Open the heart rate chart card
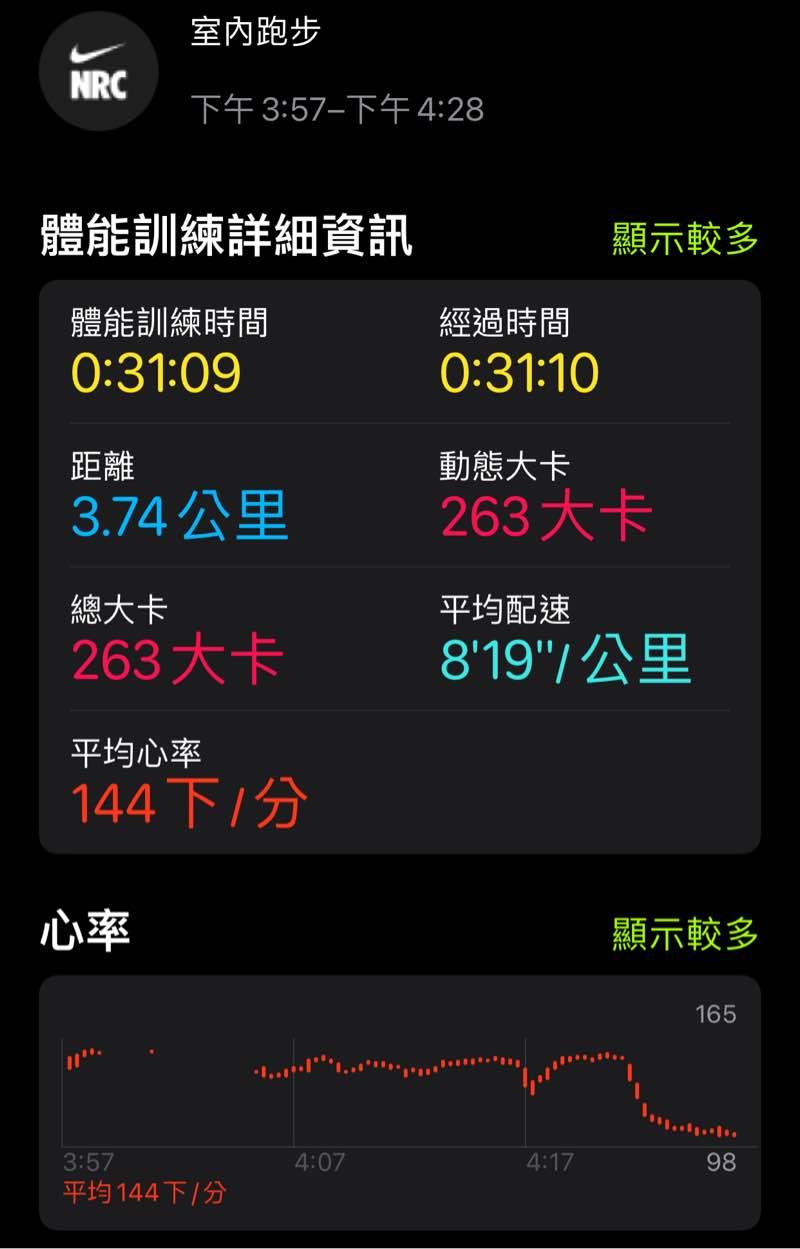The height and width of the screenshot is (1249, 800). [400, 1100]
